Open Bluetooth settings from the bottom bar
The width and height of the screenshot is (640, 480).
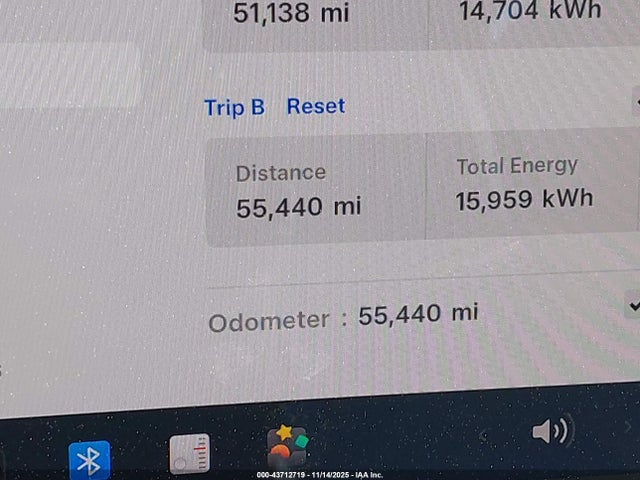pos(89,460)
